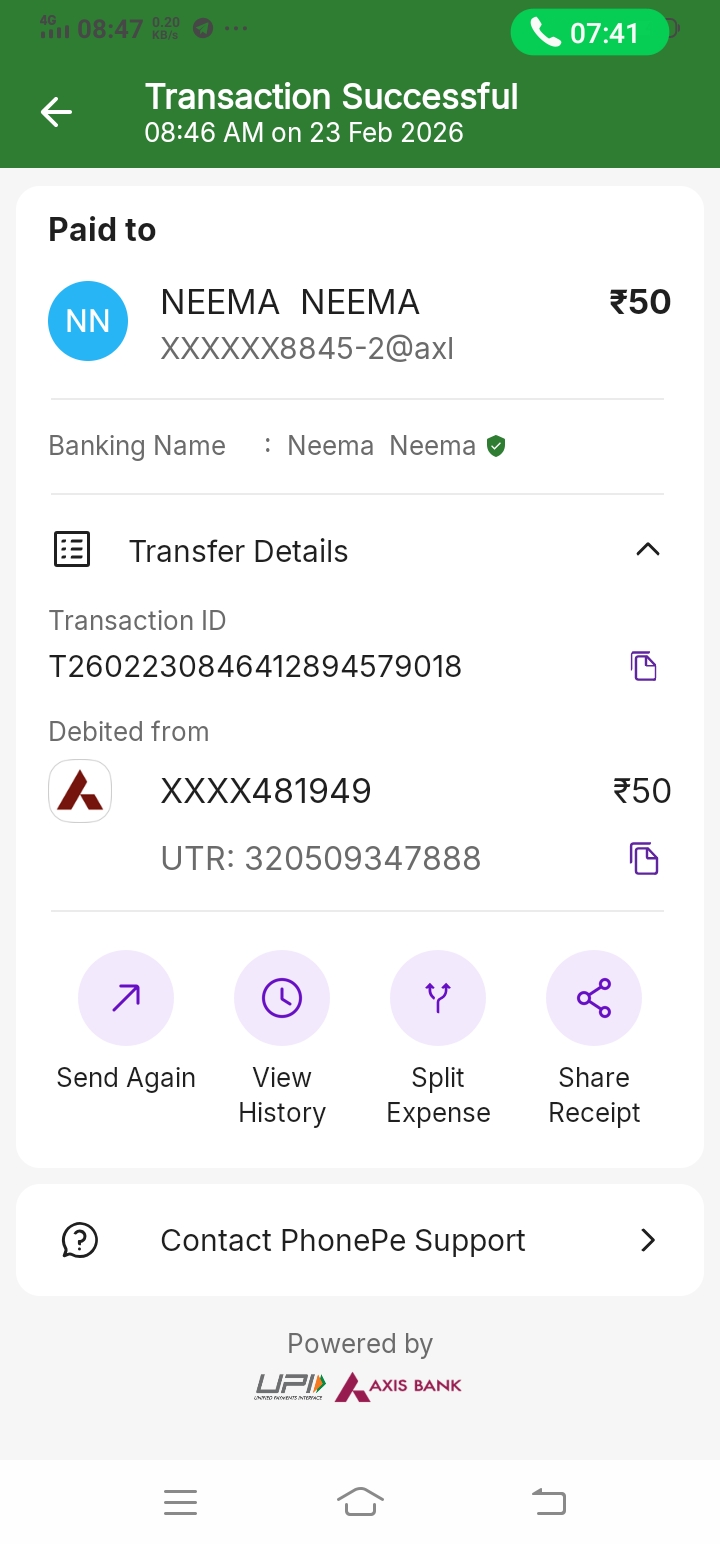The width and height of the screenshot is (720, 1544).
Task: Tap the system home button
Action: pyautogui.click(x=360, y=1501)
